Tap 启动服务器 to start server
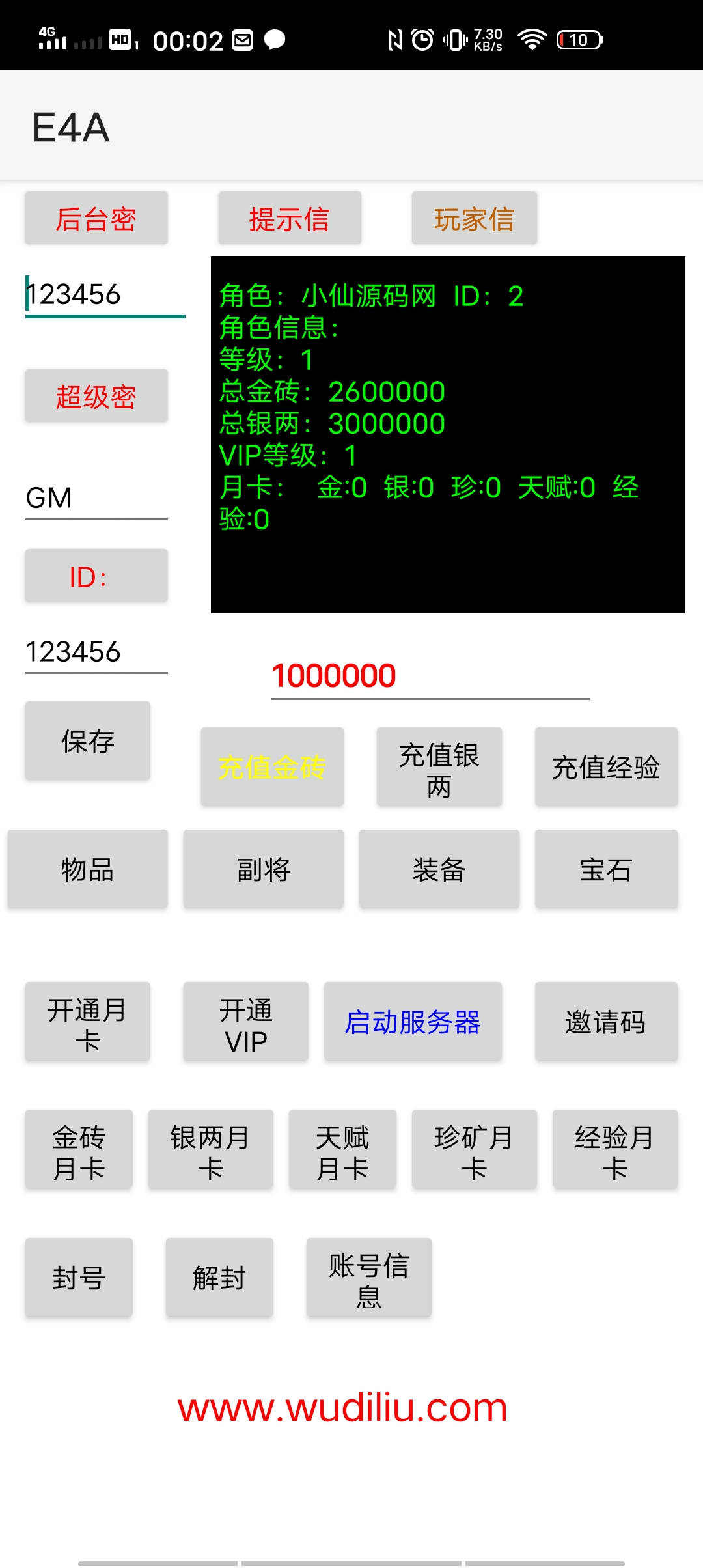The height and width of the screenshot is (1568, 703). 413,1022
